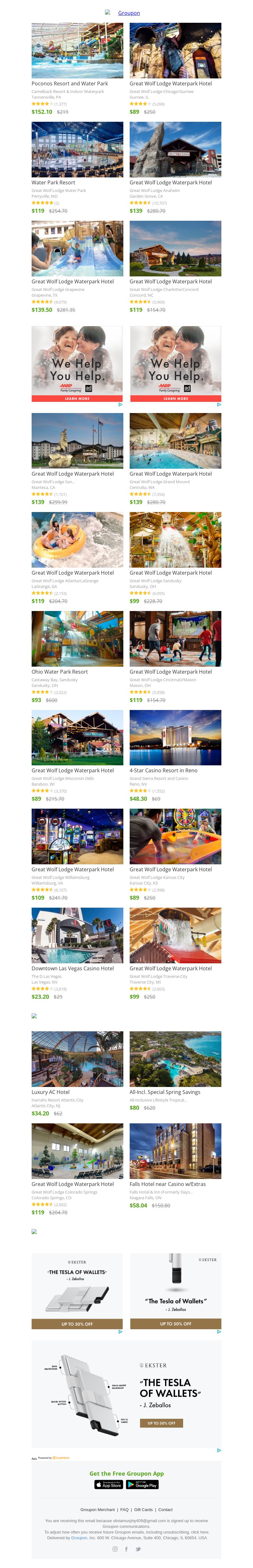Image resolution: width=253 pixels, height=1568 pixels.
Task: Open the Groupon link at the top
Action: (x=128, y=13)
